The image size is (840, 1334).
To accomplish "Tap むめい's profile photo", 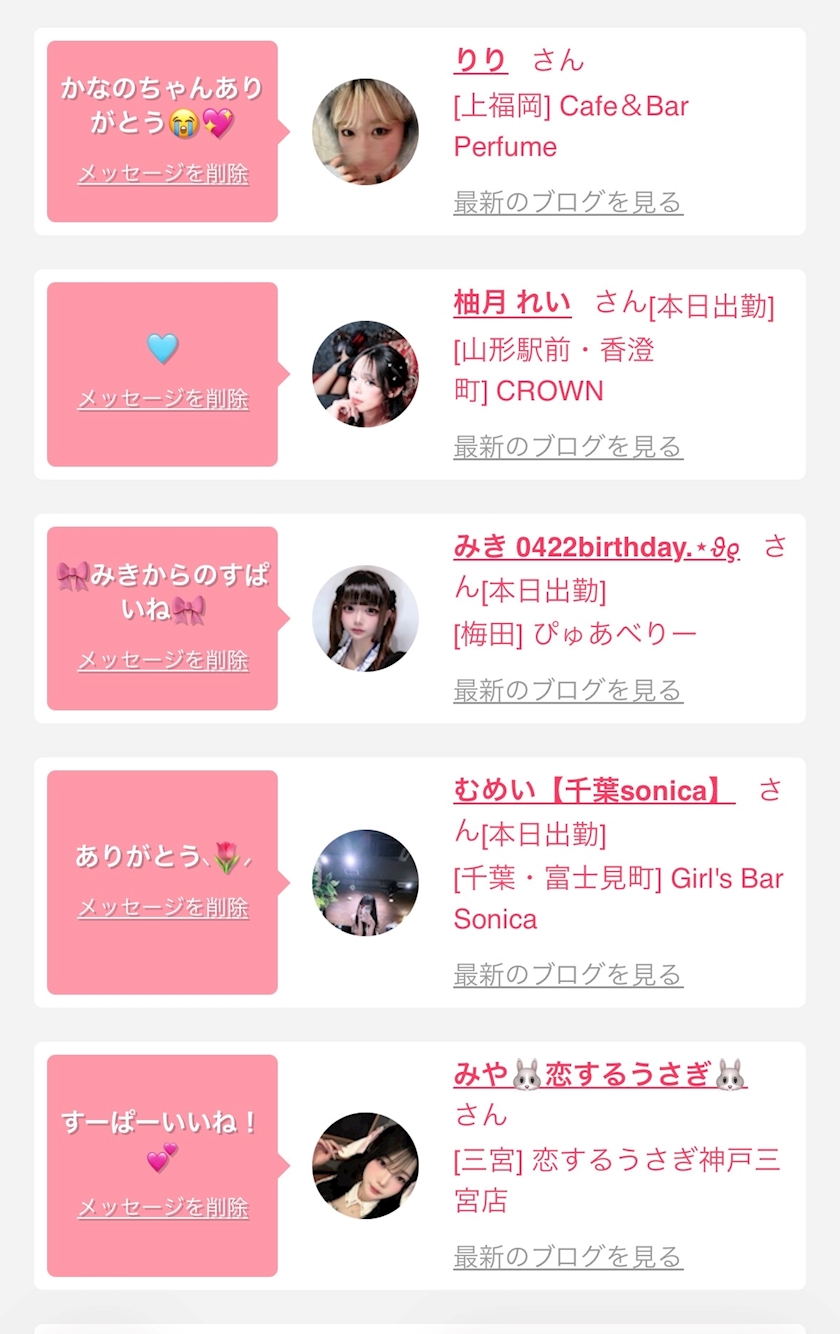I will 365,882.
